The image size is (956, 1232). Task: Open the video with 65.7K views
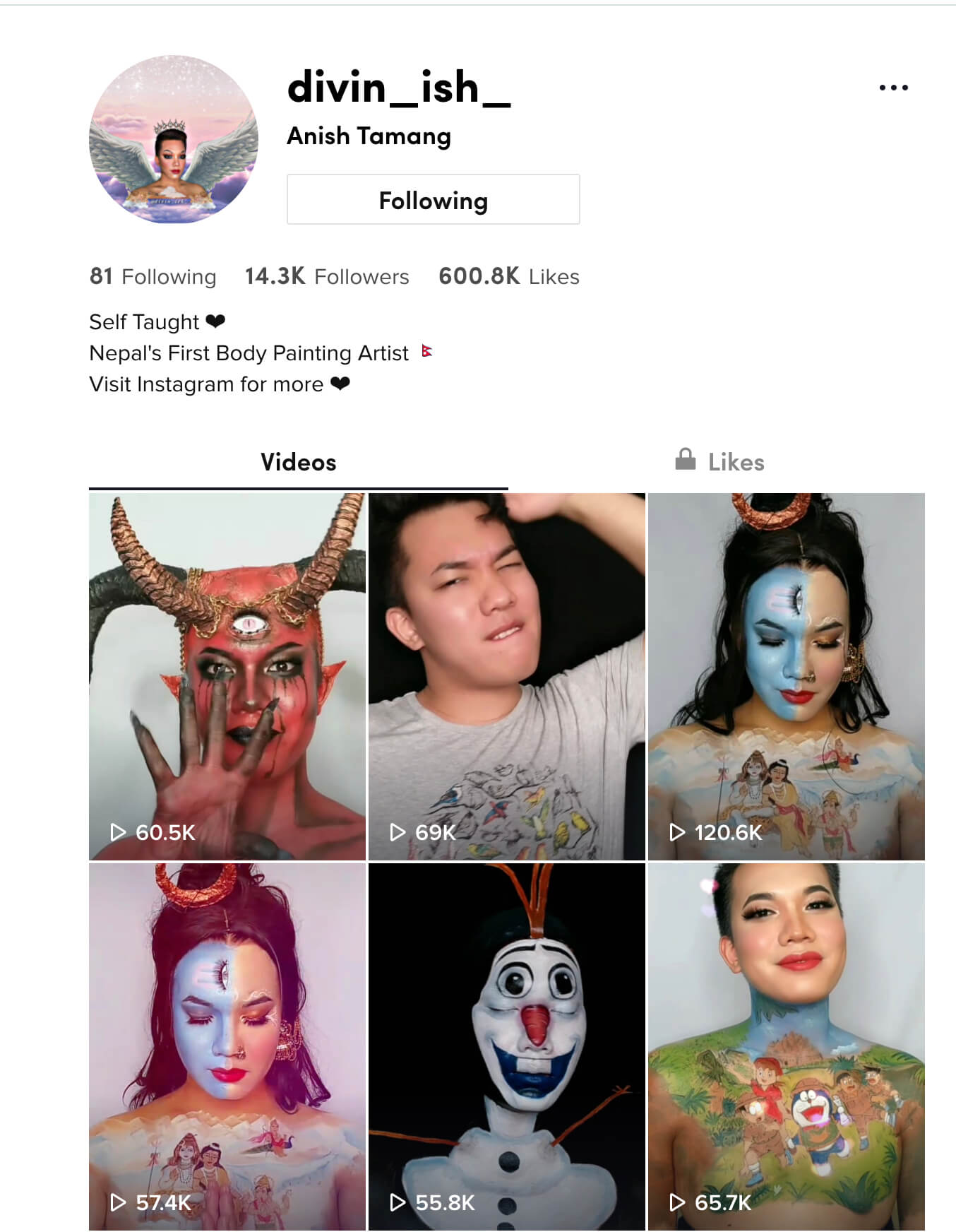pyautogui.click(x=786, y=1046)
